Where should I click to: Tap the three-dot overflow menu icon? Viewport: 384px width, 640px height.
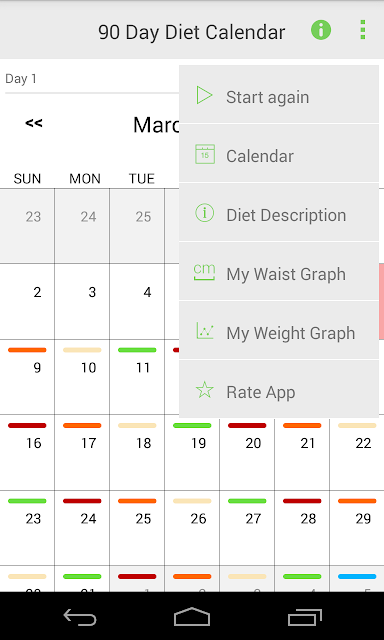[362, 30]
